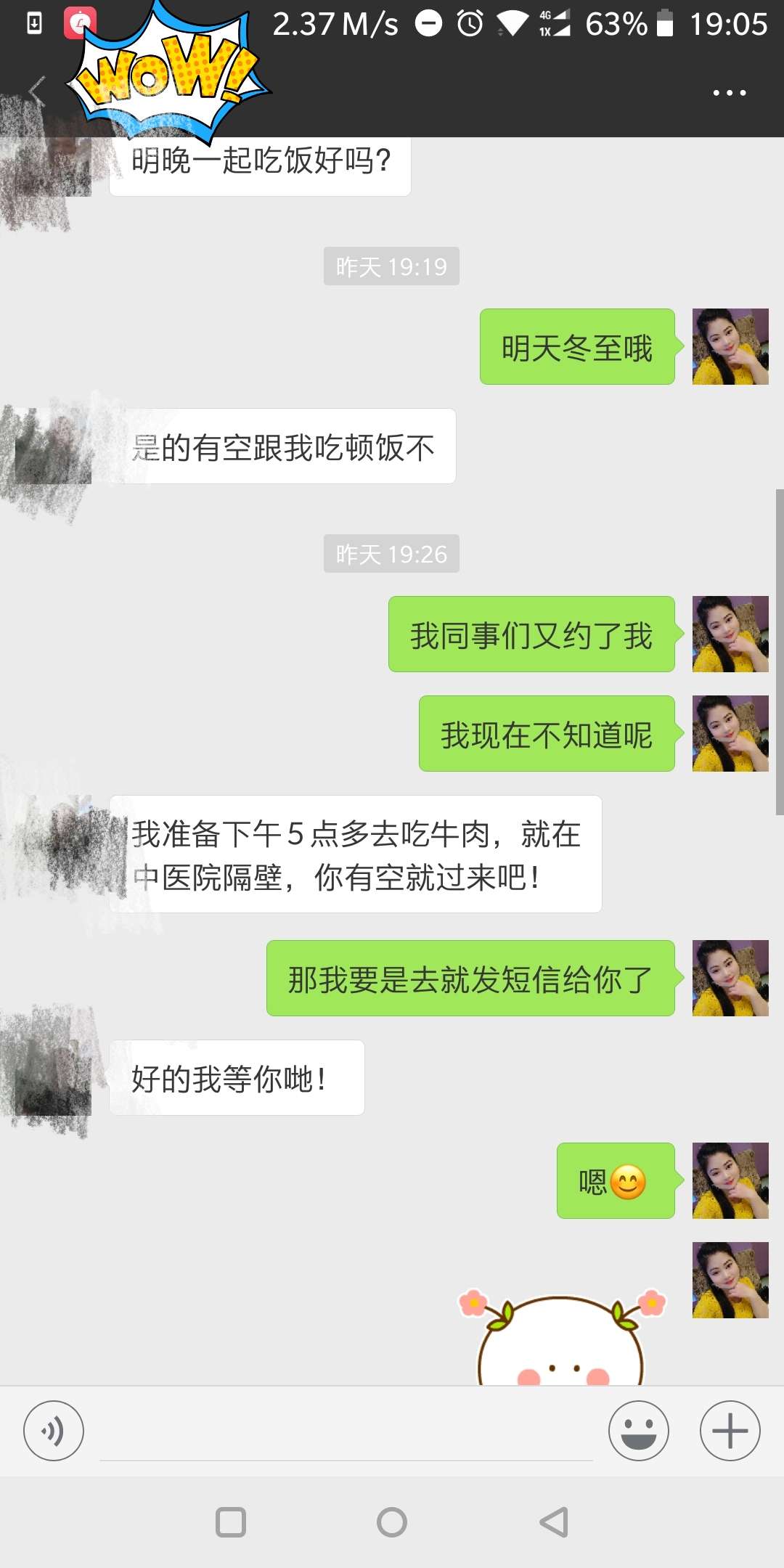Tap the back chevron to leave the chat
784x1568 pixels.
tap(36, 92)
